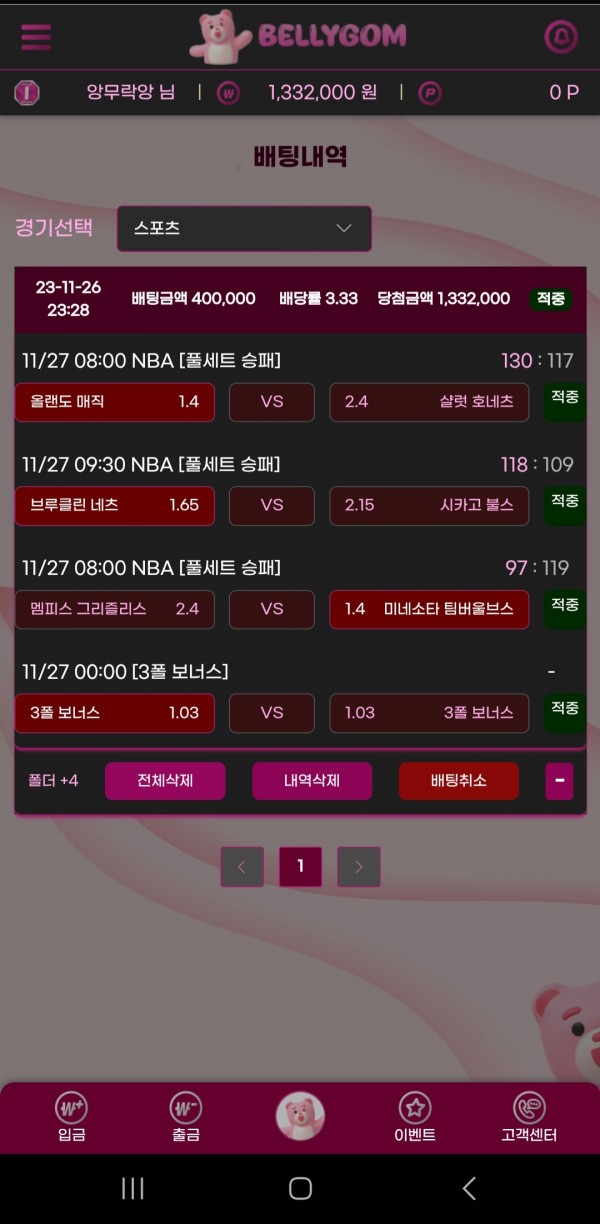Go to the previous page arrow

[242, 867]
